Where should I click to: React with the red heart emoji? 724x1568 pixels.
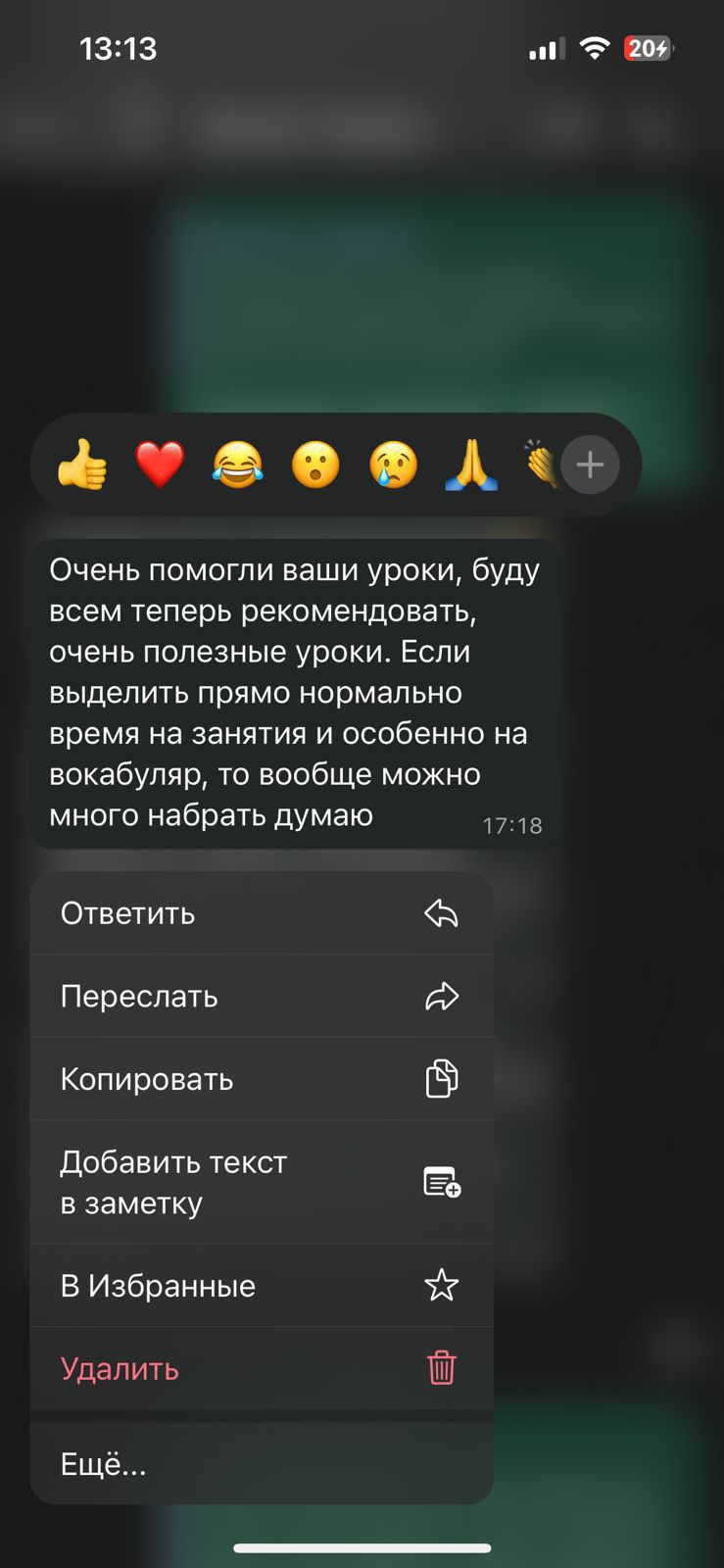tap(160, 465)
